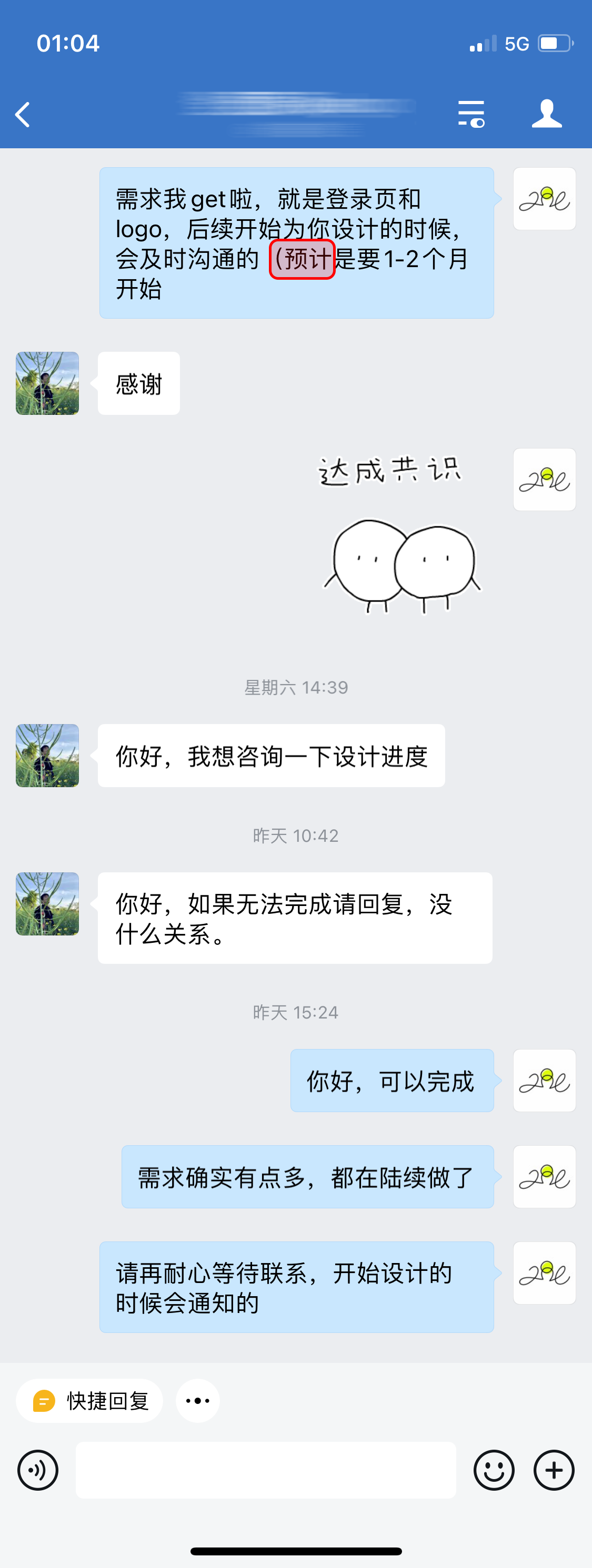Go back to the previous screen
Viewport: 592px width, 1568px height.
click(x=23, y=115)
